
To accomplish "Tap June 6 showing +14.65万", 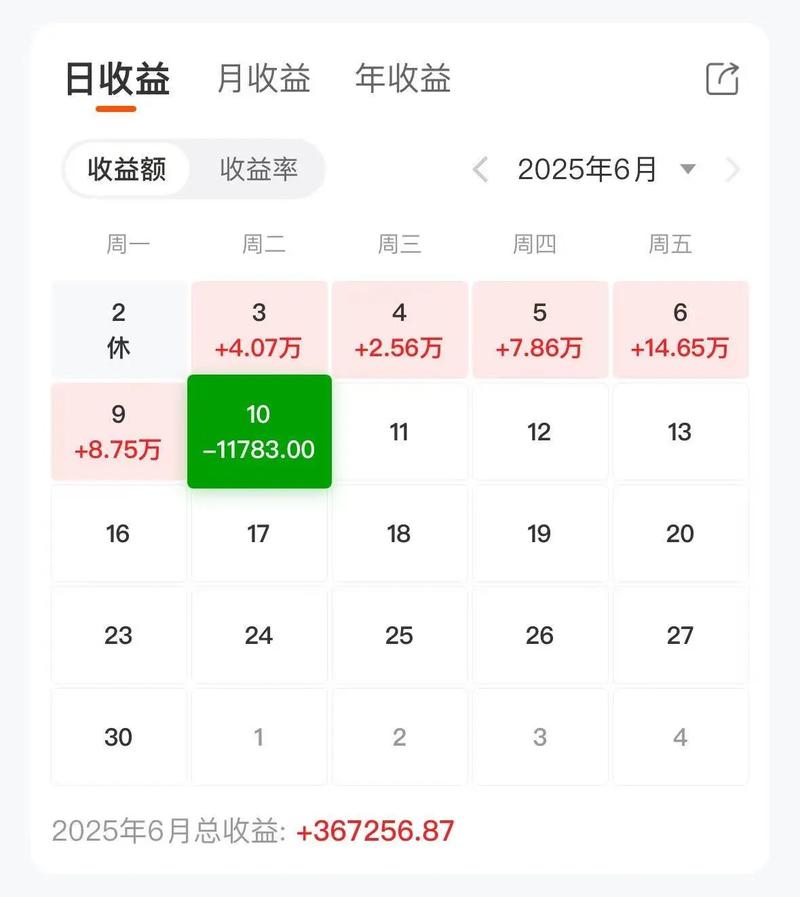I will [680, 330].
